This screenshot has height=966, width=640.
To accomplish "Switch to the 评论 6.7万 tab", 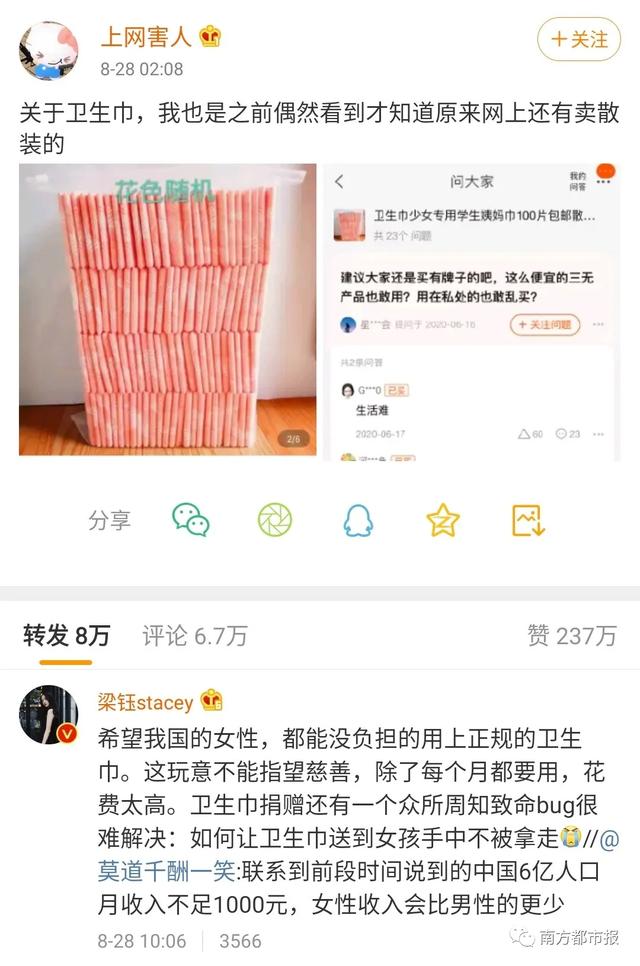I will point(194,635).
